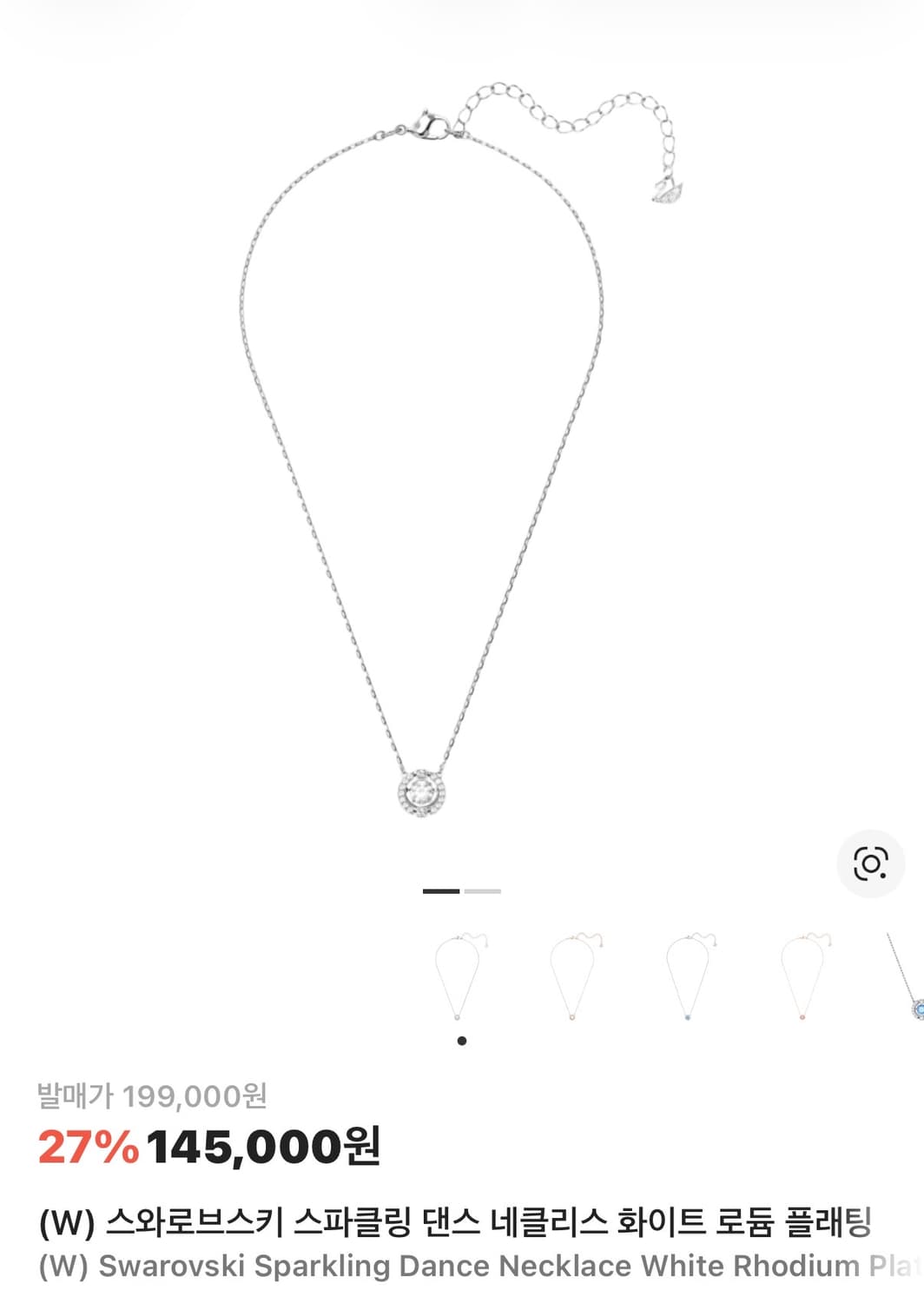The width and height of the screenshot is (924, 1303).
Task: Click the camera lens scan icon on the photo
Action: [x=871, y=862]
